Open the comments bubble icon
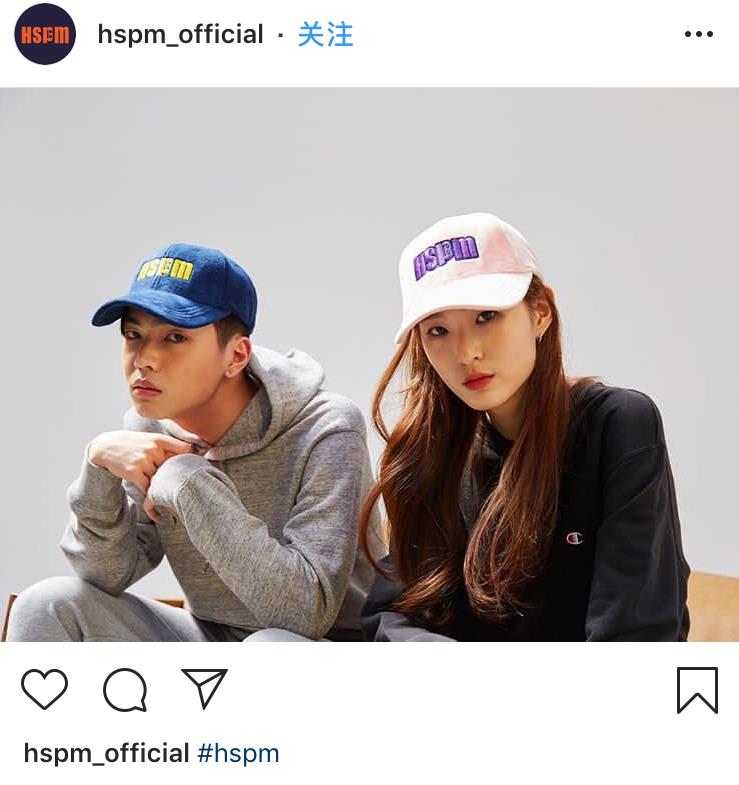 [x=125, y=689]
